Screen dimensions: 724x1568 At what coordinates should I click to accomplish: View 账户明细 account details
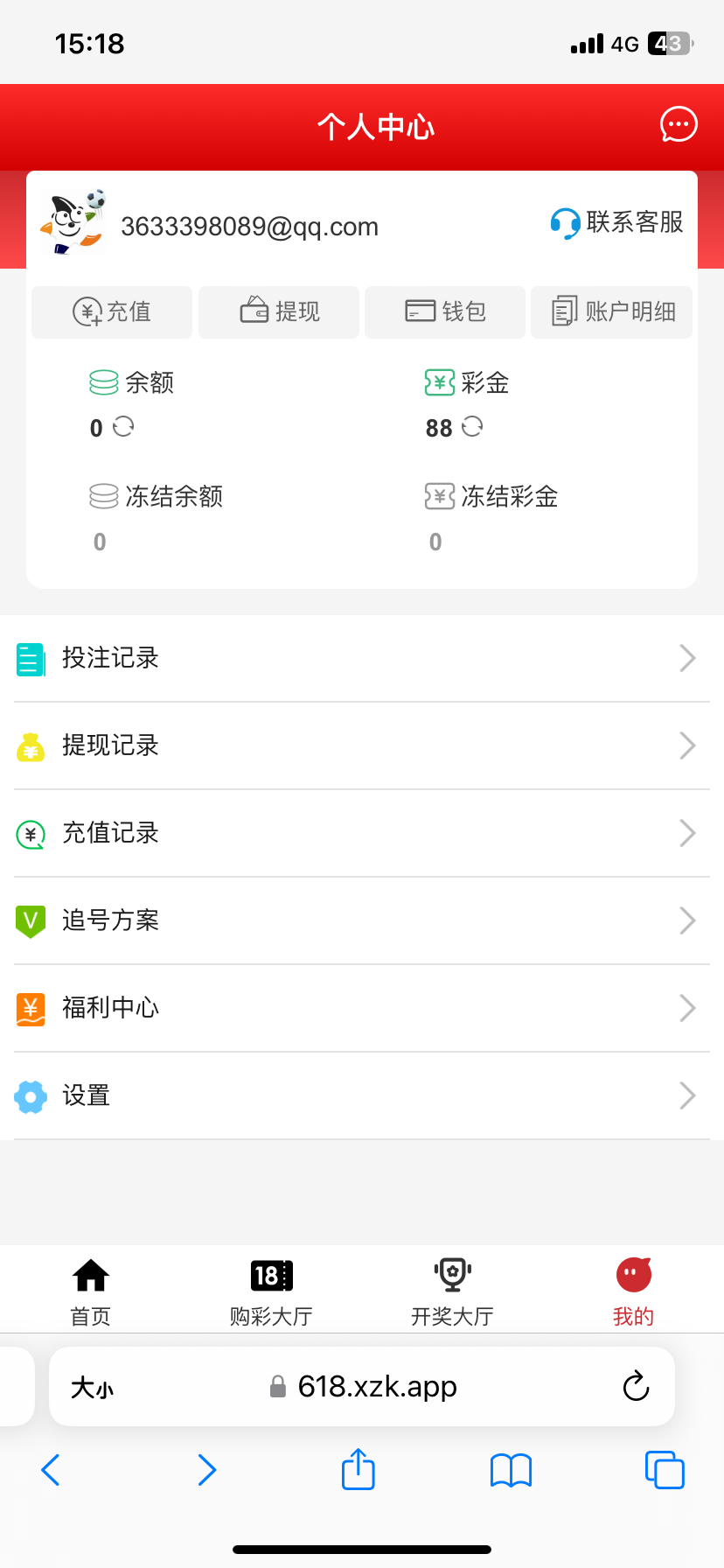pos(611,312)
